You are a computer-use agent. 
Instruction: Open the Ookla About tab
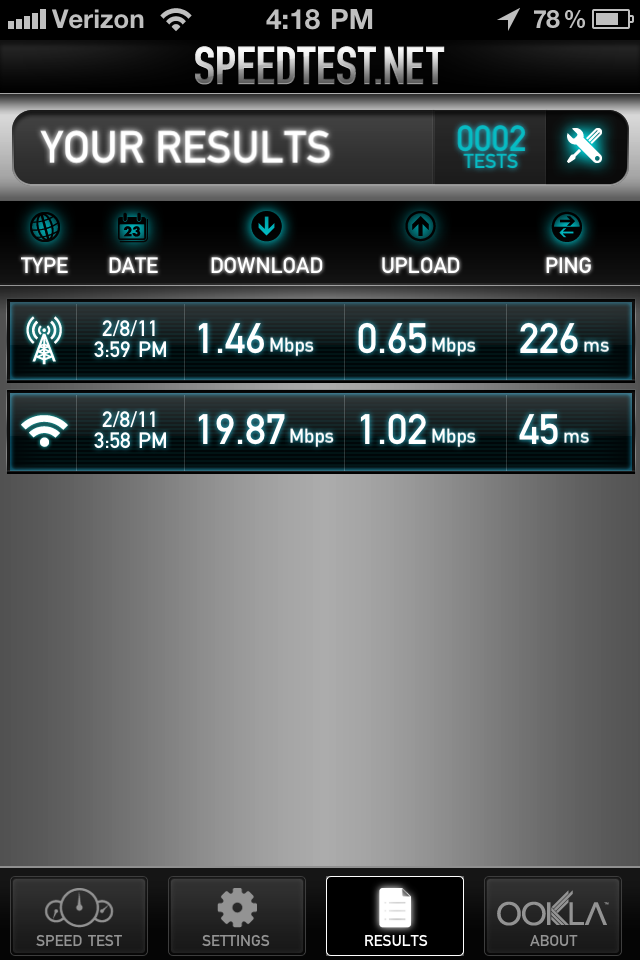click(553, 916)
